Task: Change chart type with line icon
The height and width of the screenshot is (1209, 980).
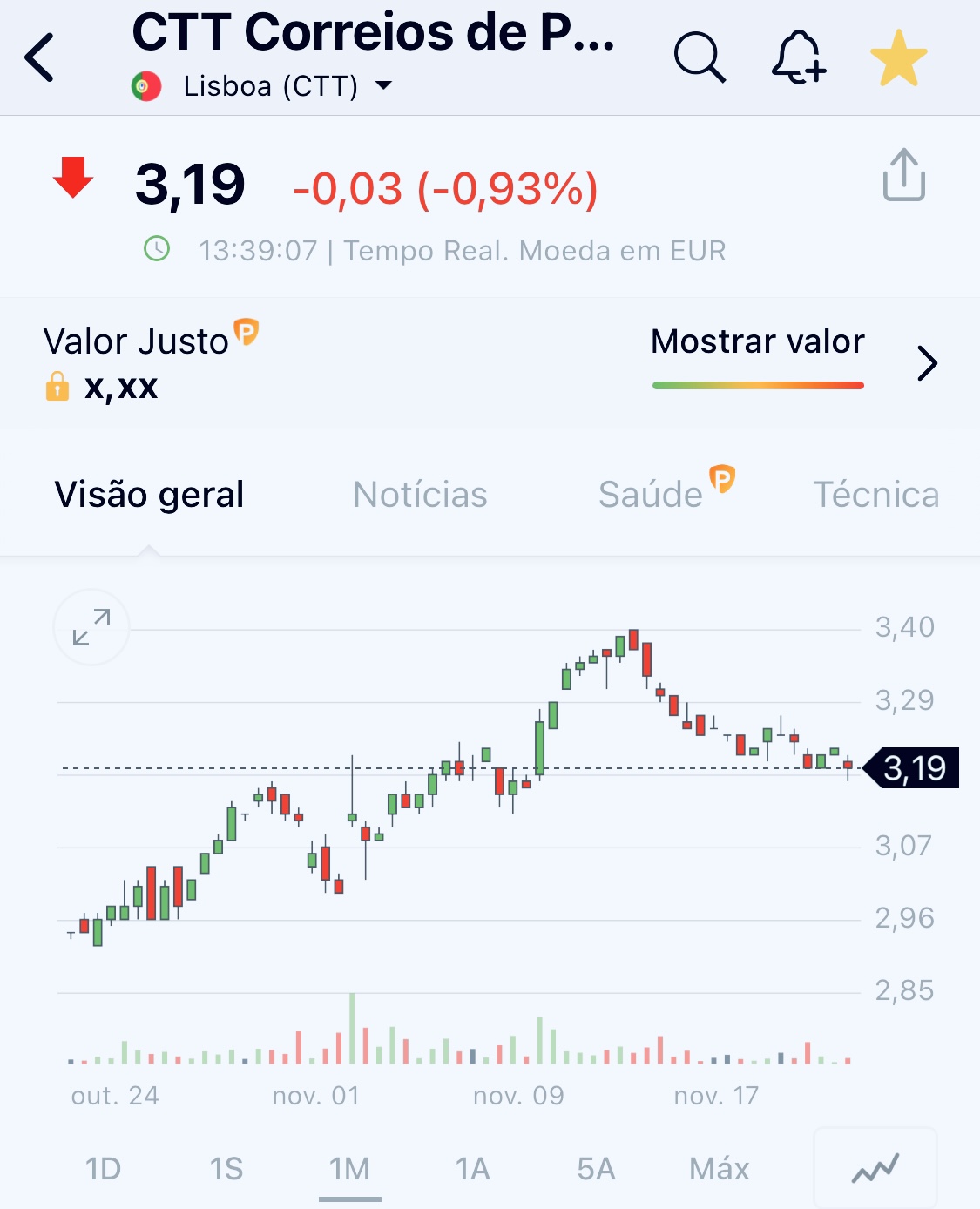Action: (x=875, y=1168)
